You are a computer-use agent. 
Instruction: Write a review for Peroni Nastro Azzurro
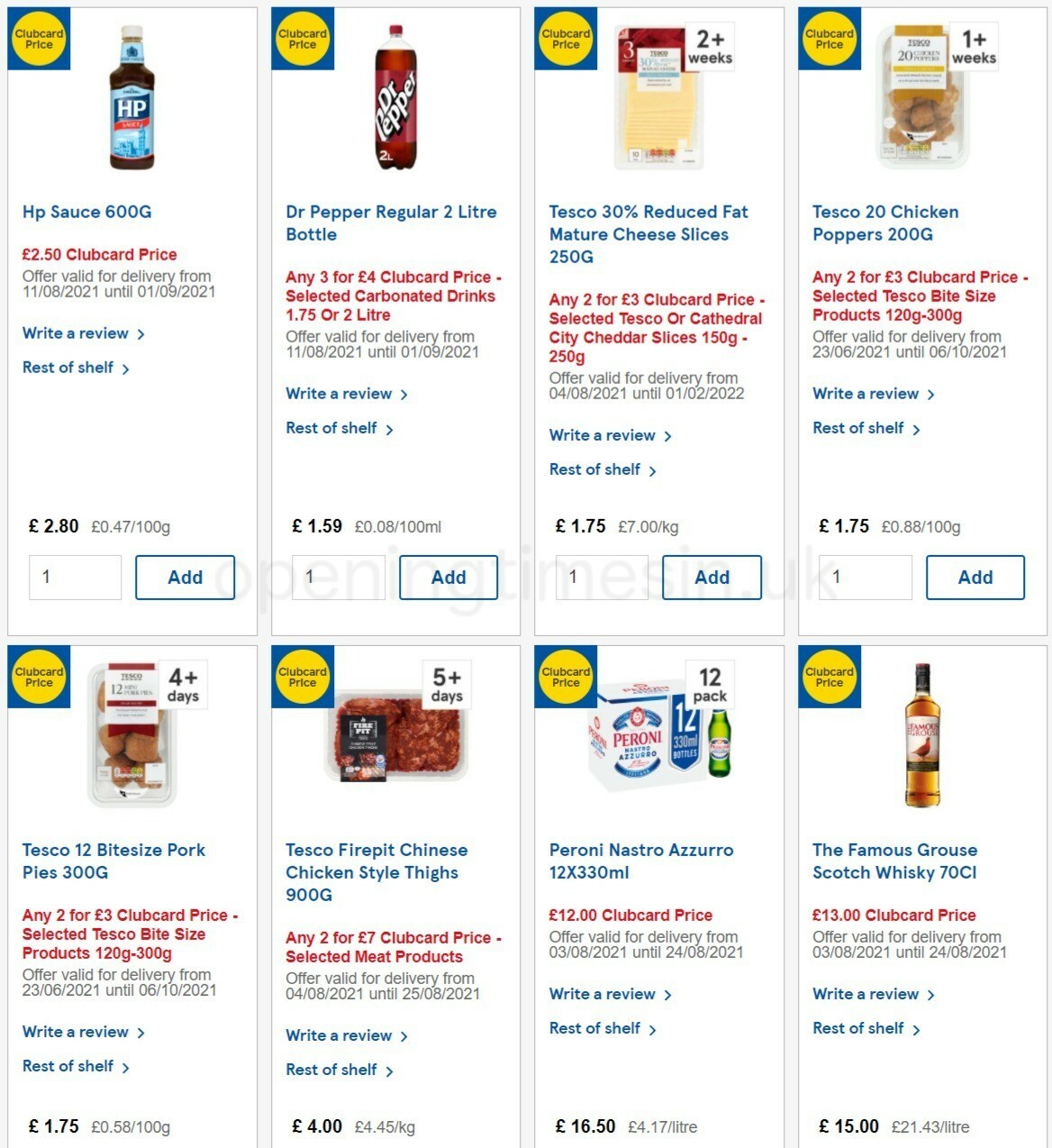[602, 994]
